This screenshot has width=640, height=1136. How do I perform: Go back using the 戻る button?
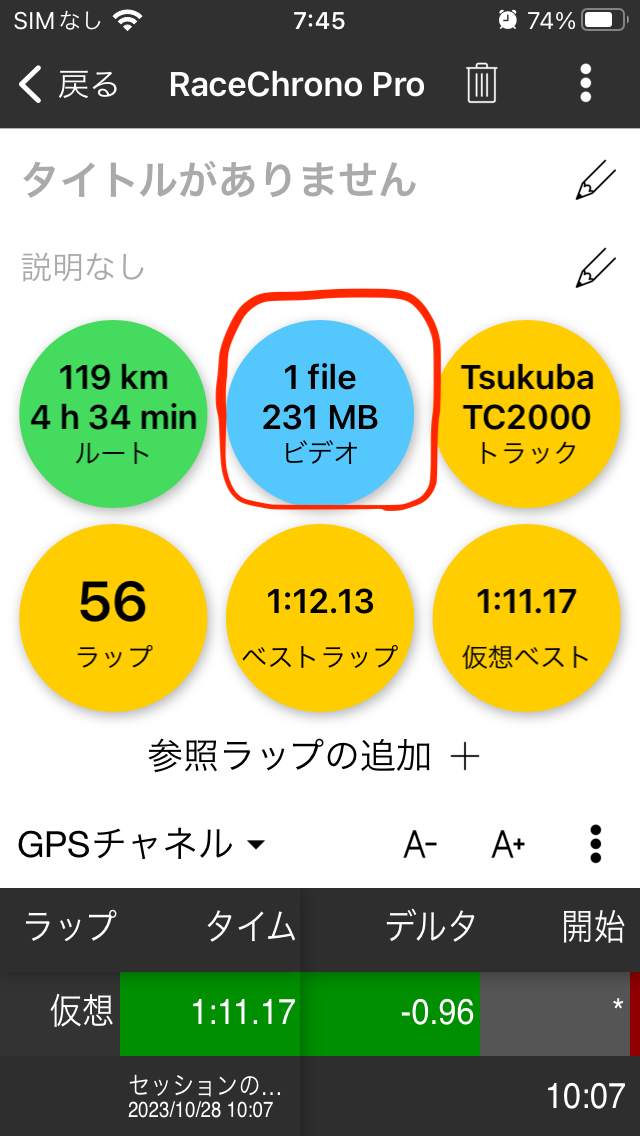pos(68,85)
